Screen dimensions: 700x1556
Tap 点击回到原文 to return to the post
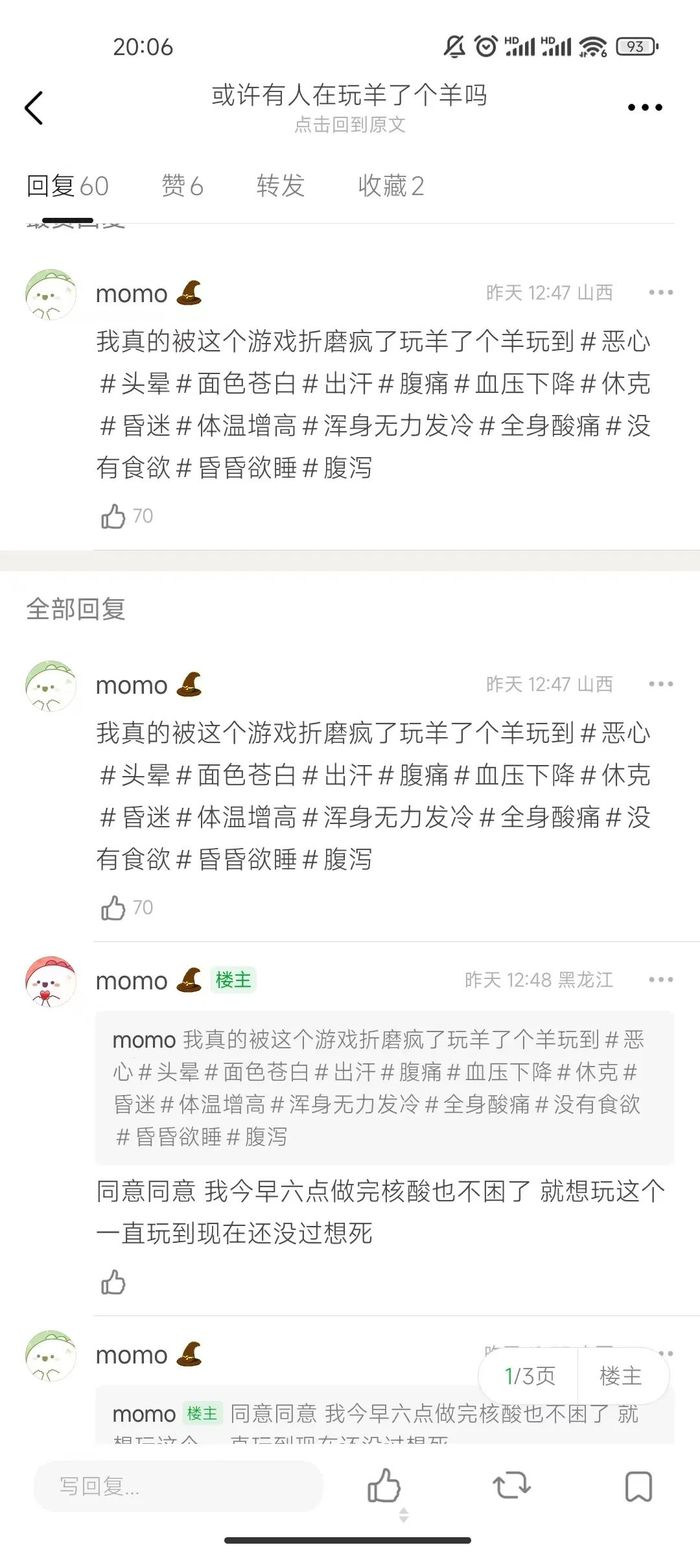pos(349,125)
